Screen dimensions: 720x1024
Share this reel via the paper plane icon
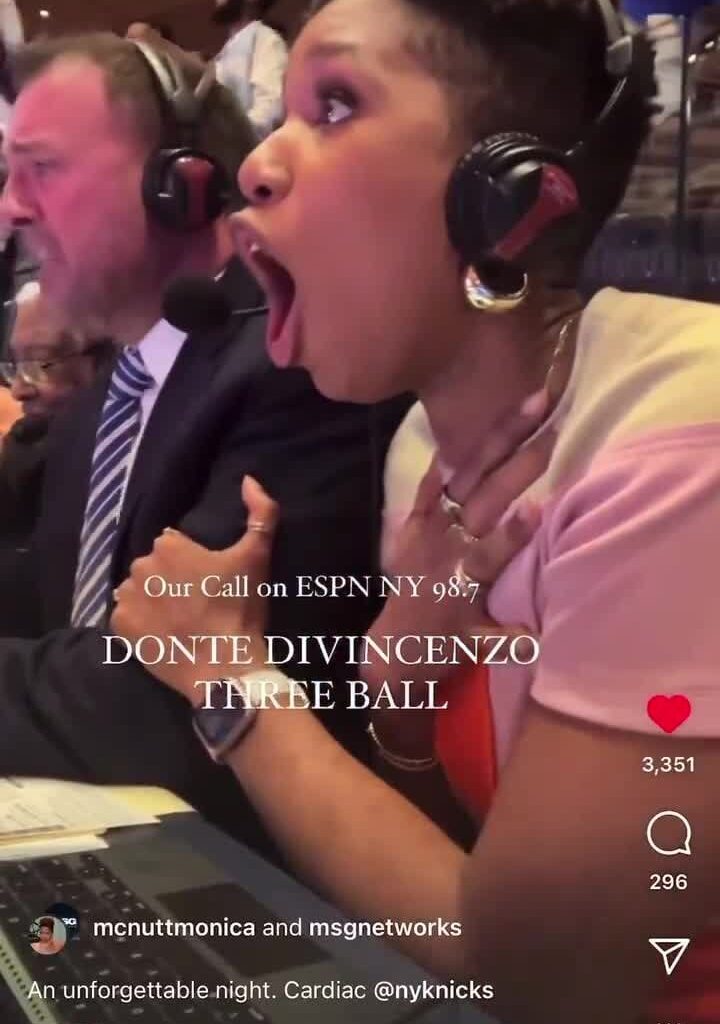tap(668, 955)
